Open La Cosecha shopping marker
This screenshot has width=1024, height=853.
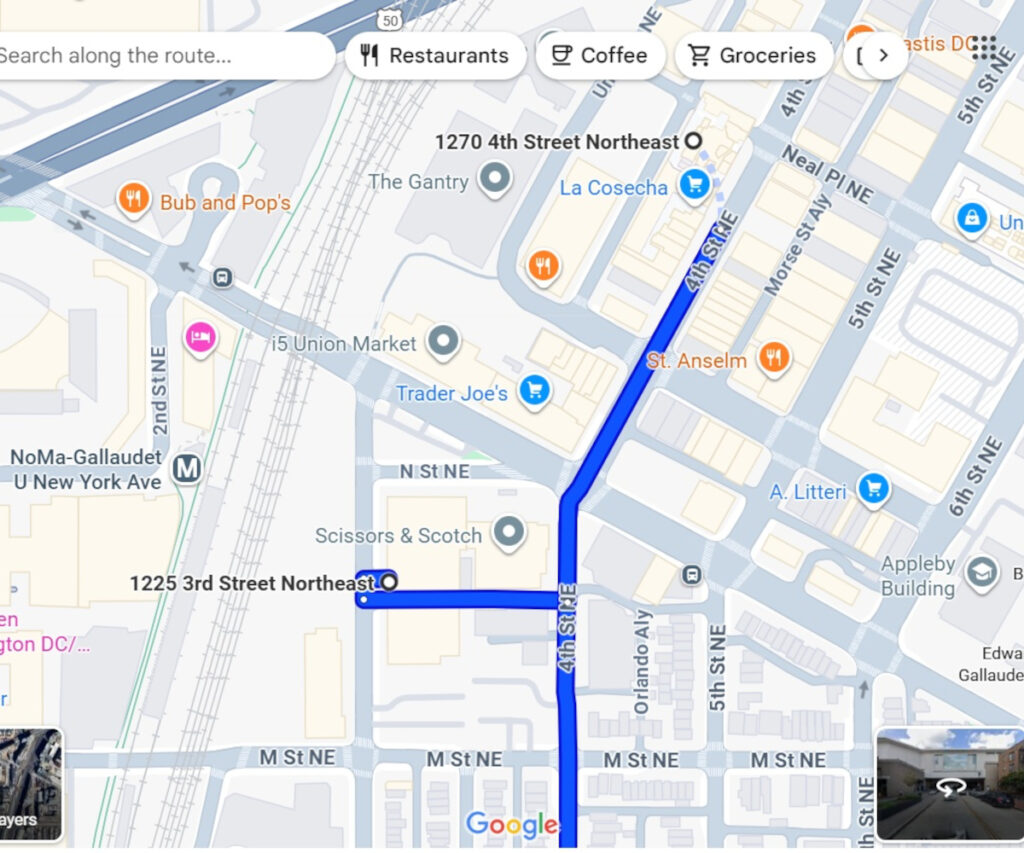coord(694,184)
